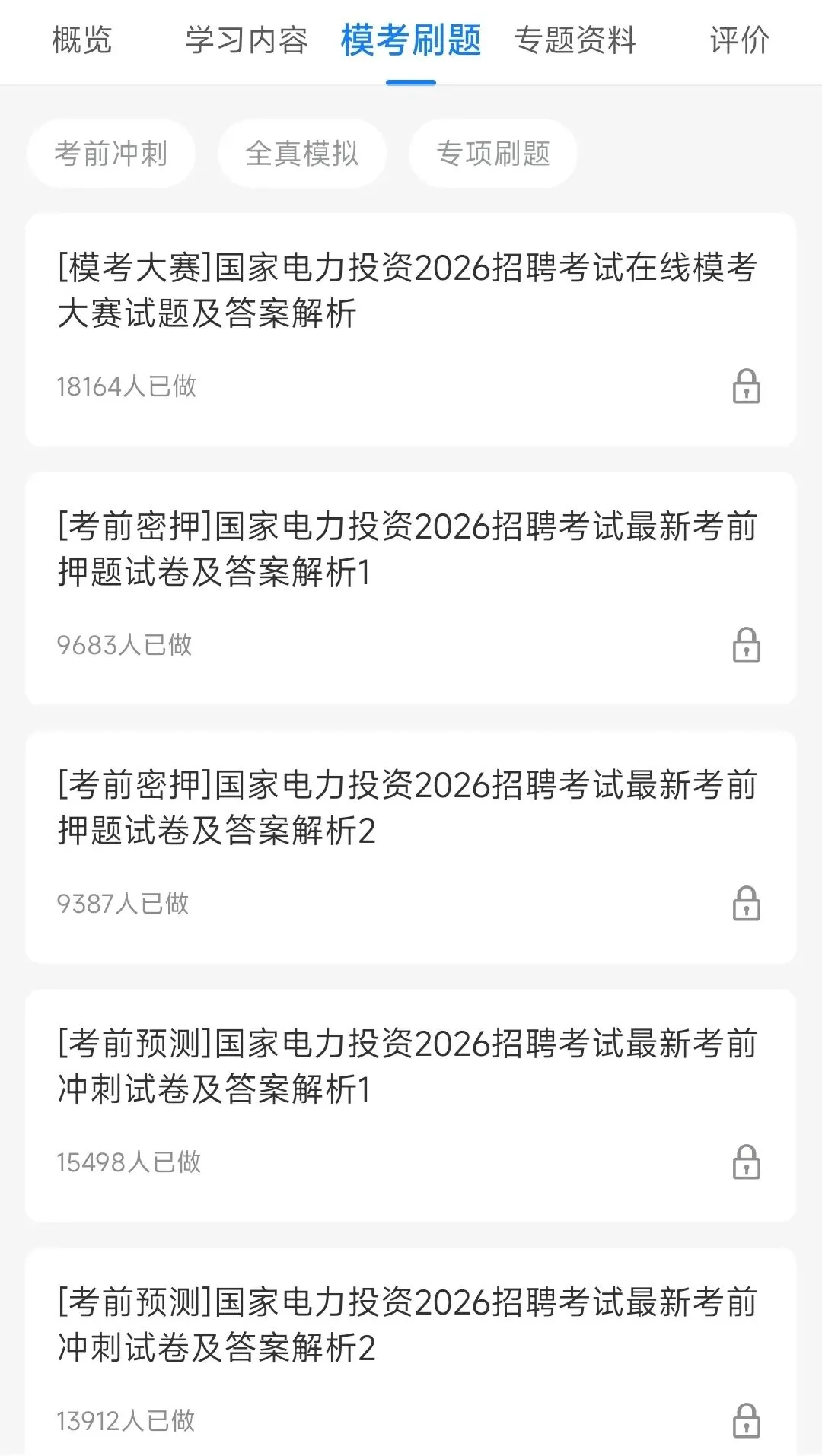
Task: View the 评价 tab
Action: click(739, 40)
